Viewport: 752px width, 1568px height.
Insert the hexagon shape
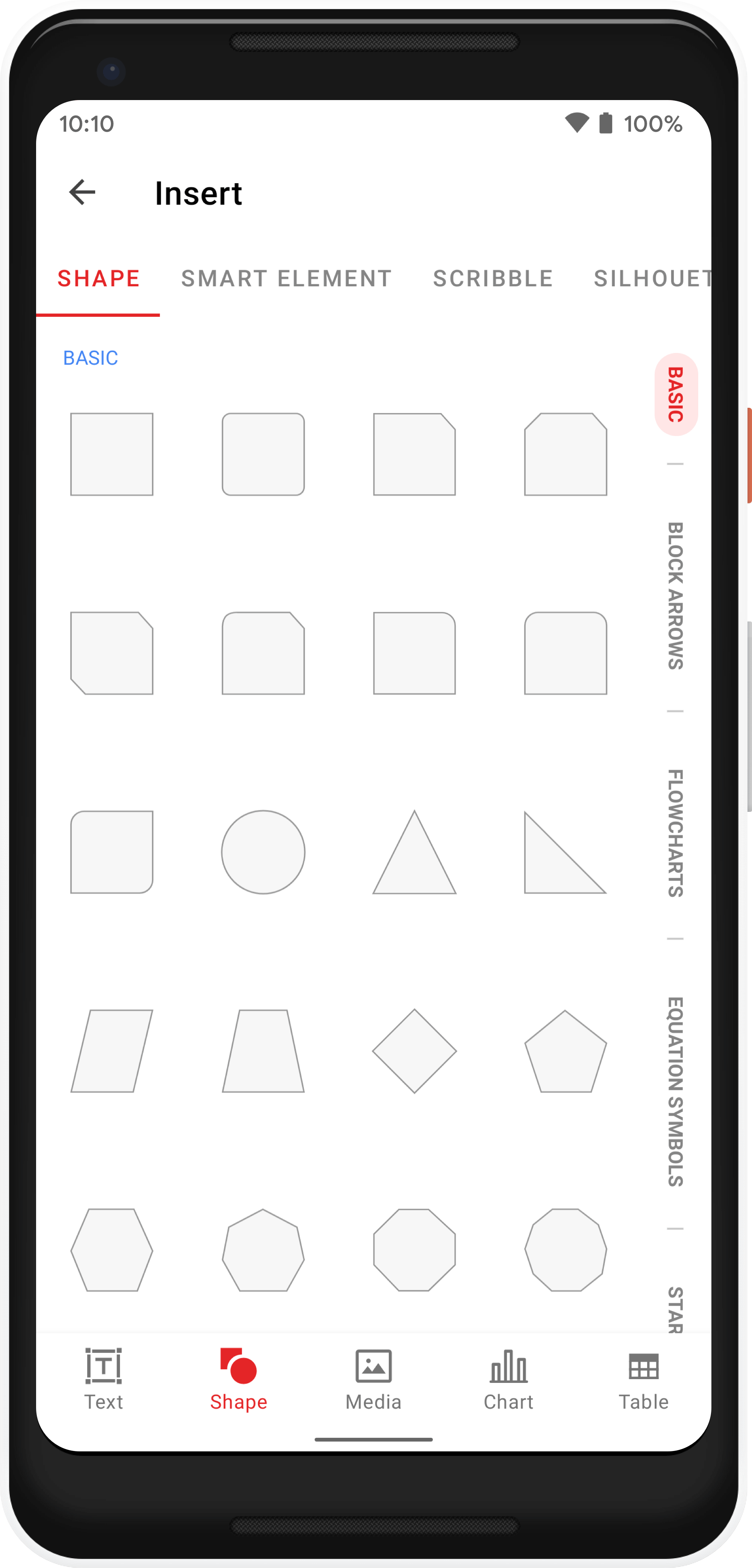[112, 1250]
